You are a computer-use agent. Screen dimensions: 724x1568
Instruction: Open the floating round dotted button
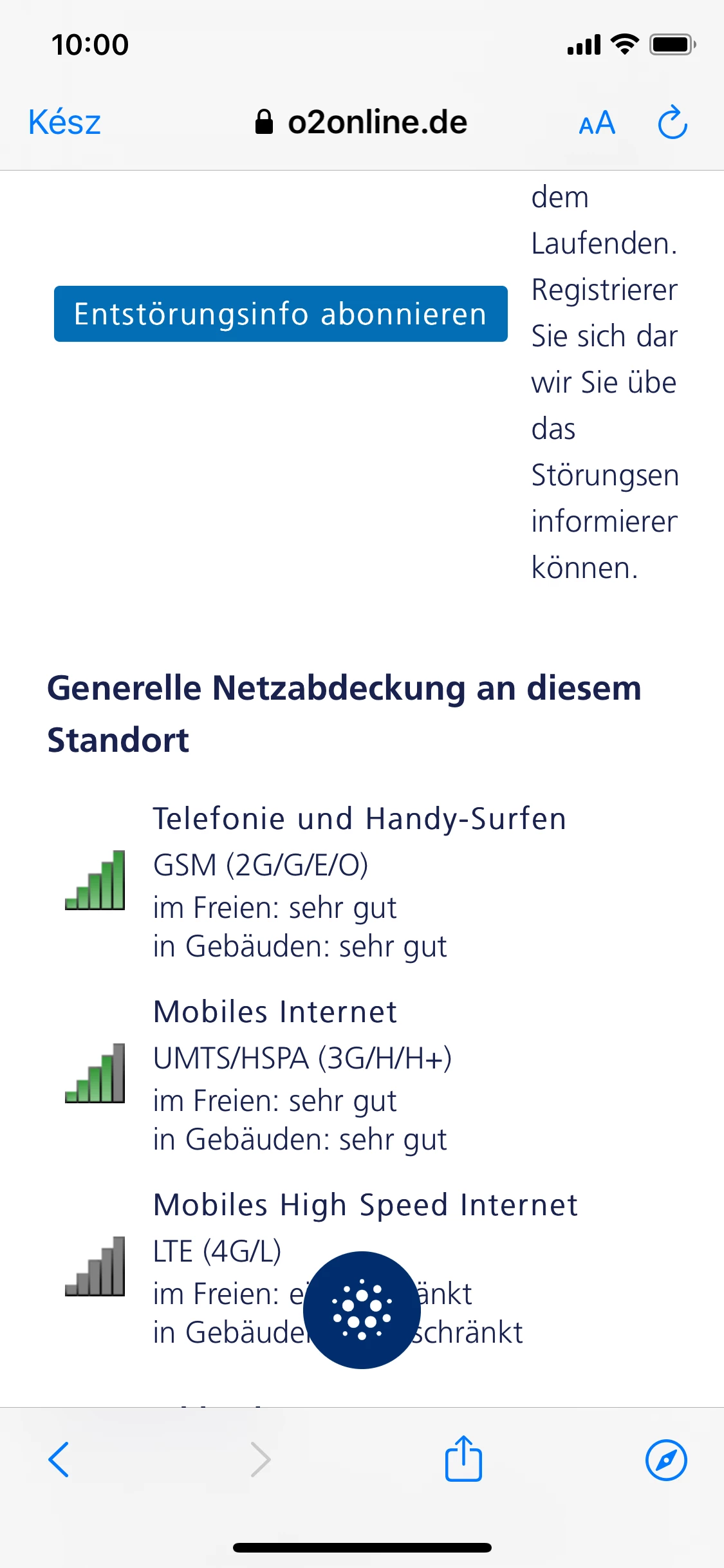362,1310
